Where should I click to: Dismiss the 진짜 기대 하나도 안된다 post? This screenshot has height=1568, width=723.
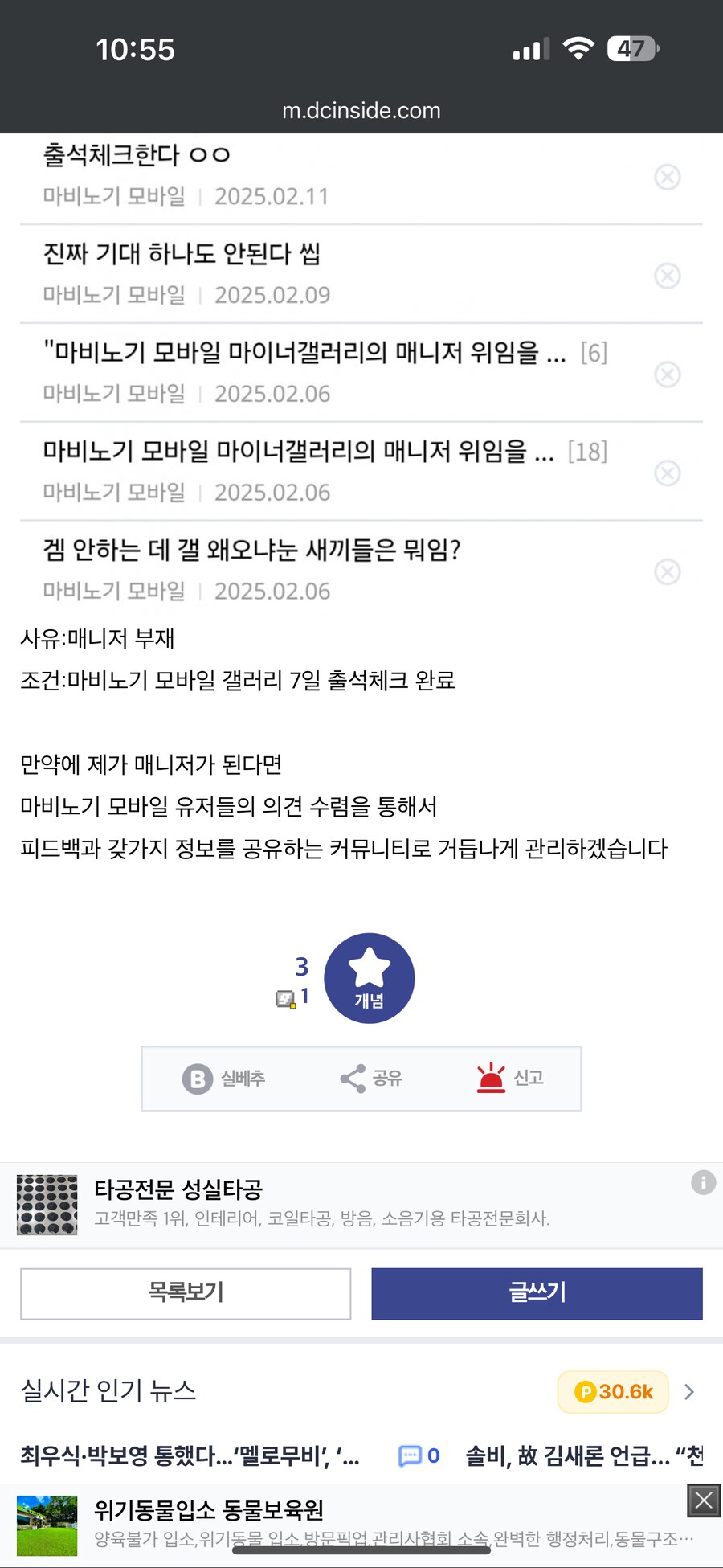pyautogui.click(x=668, y=276)
